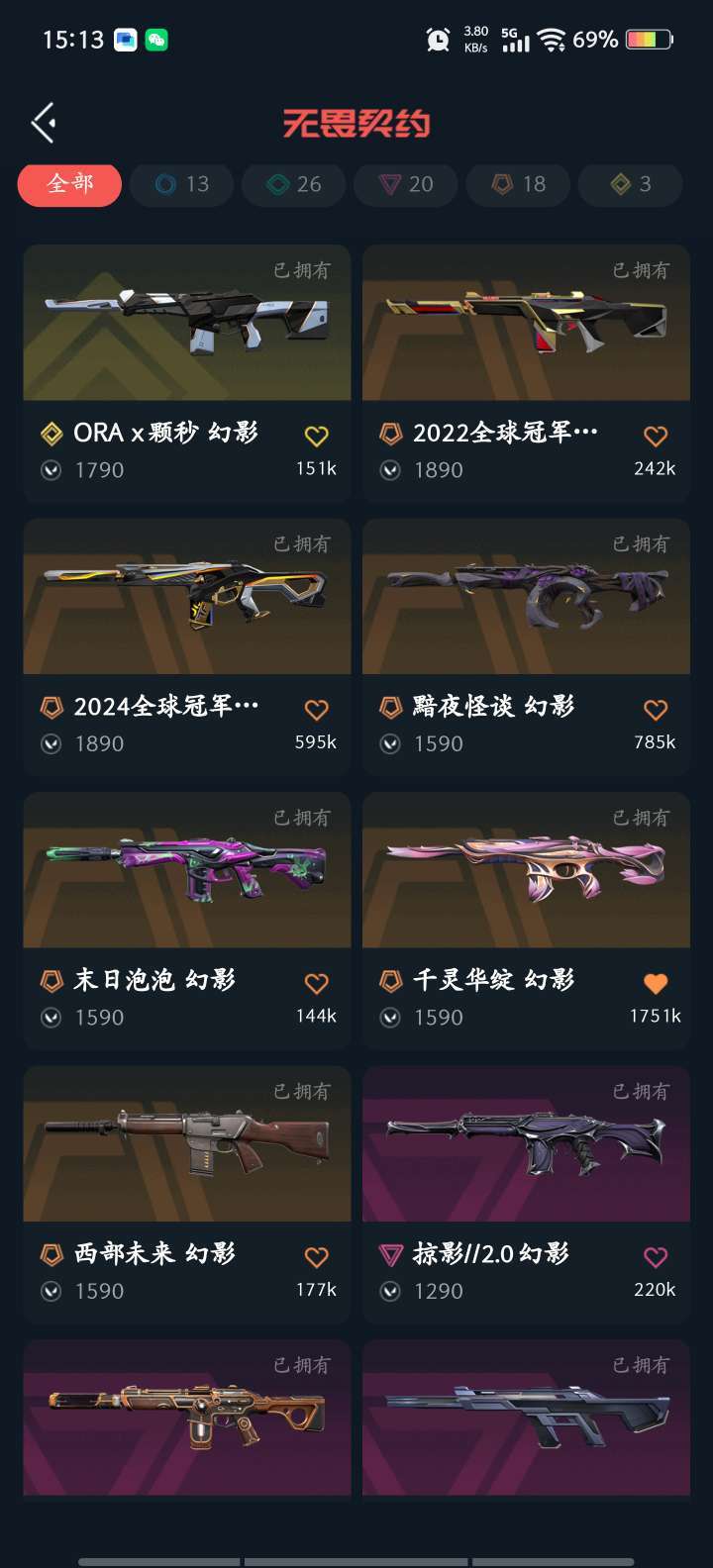Filter by the tier showing 18 skins

click(519, 184)
